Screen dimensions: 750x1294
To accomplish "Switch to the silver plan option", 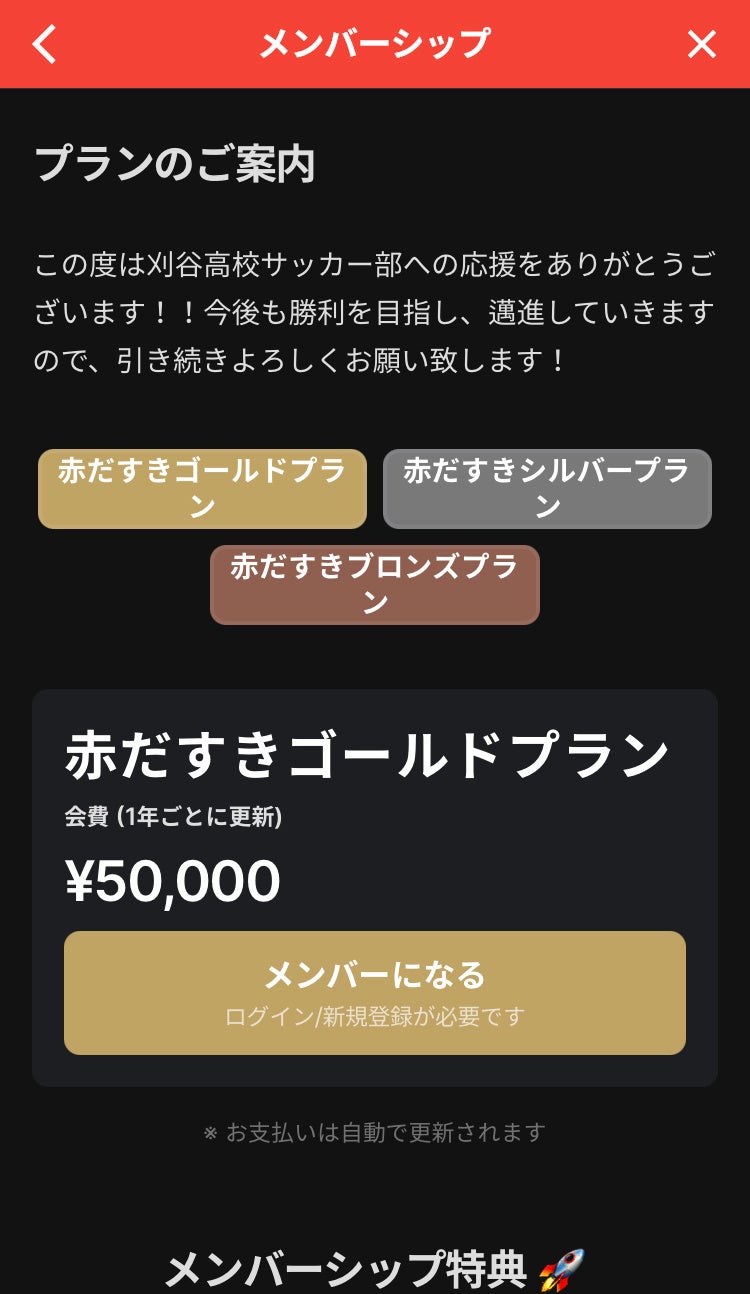I will [547, 489].
